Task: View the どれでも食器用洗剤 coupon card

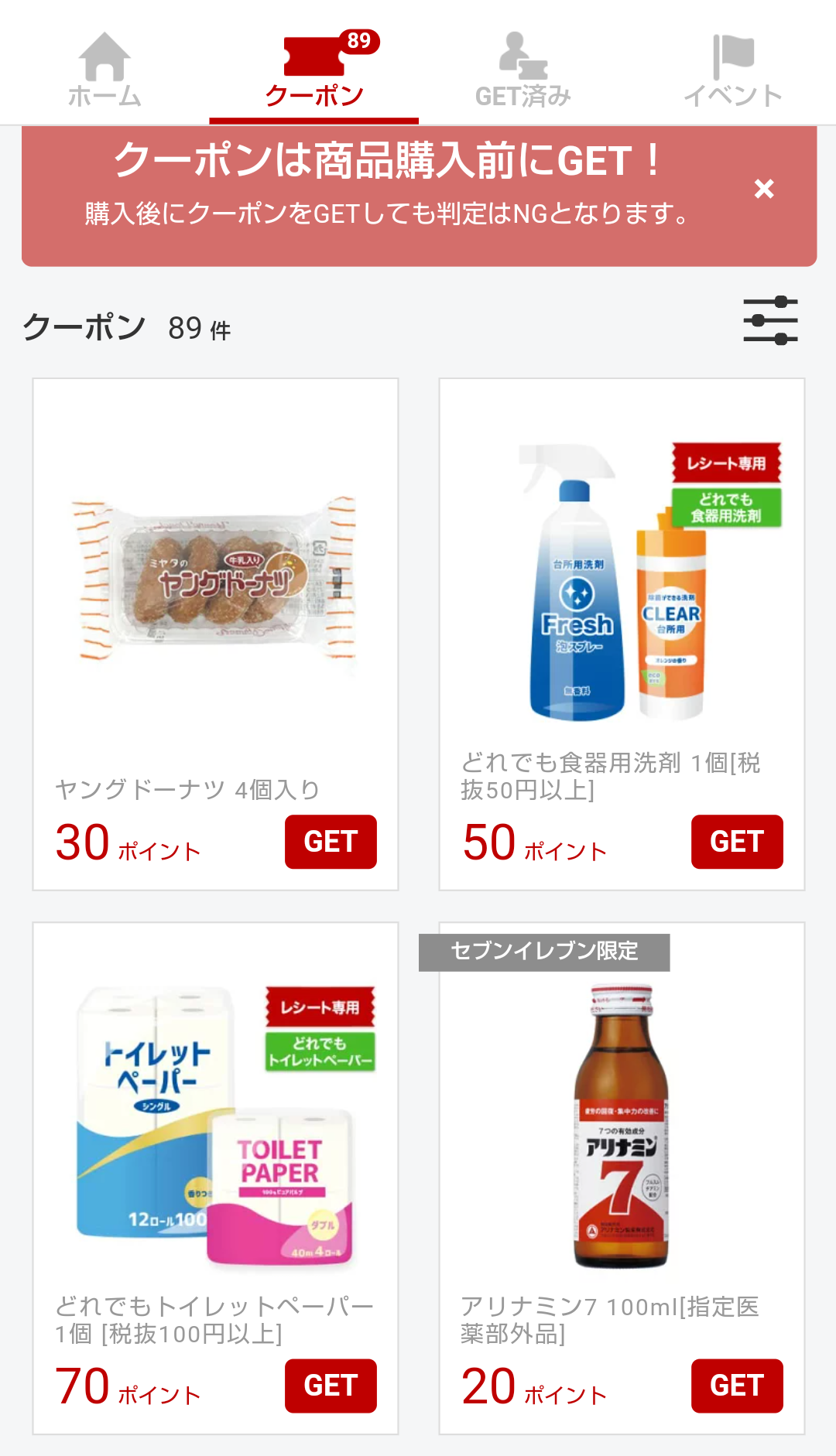Action: pos(622,588)
